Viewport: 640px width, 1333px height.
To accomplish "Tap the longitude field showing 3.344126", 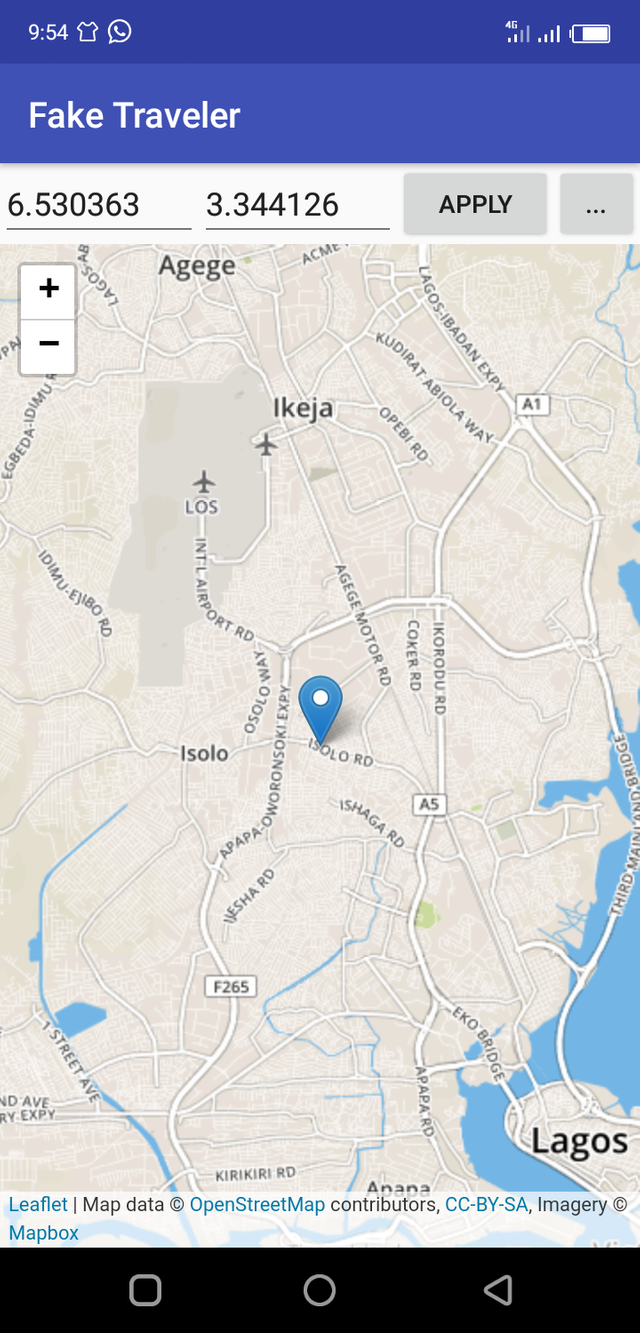I will click(x=297, y=205).
